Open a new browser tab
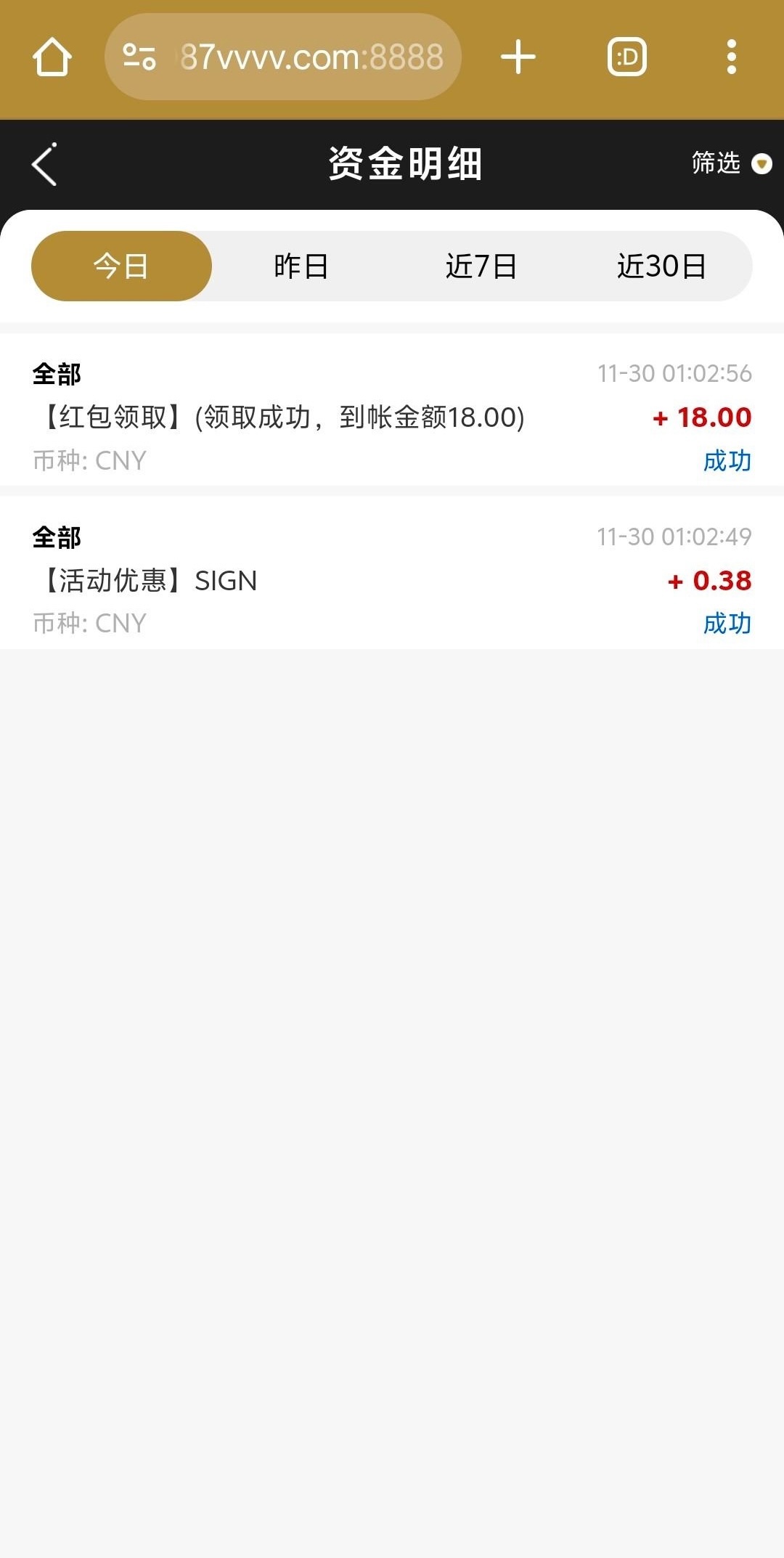 click(518, 57)
